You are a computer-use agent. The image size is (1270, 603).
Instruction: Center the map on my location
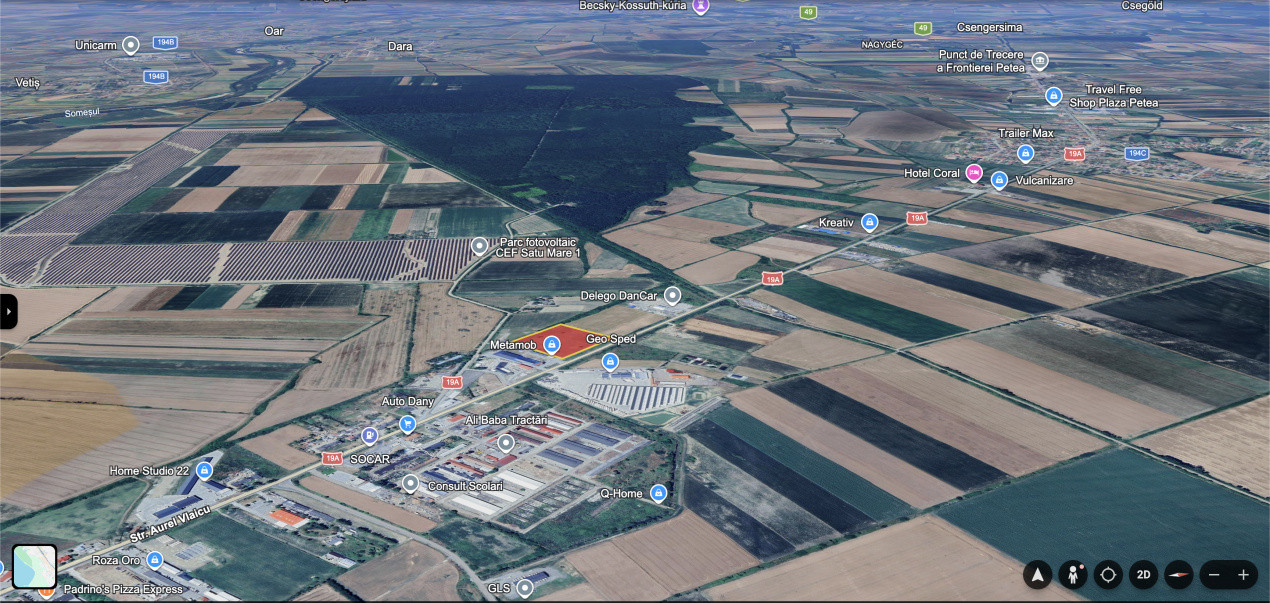[1108, 575]
